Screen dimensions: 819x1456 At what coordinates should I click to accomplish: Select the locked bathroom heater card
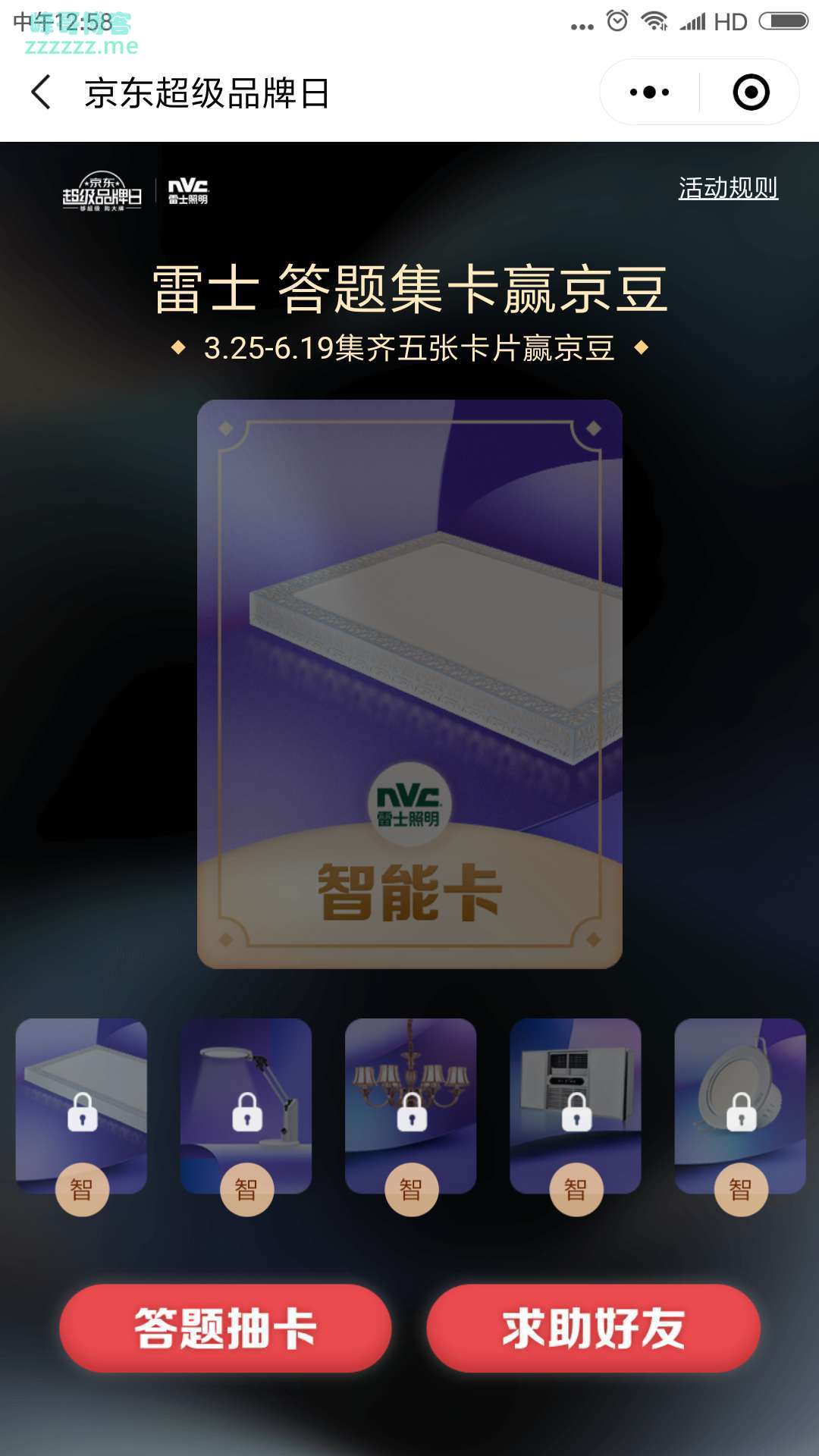(575, 1107)
